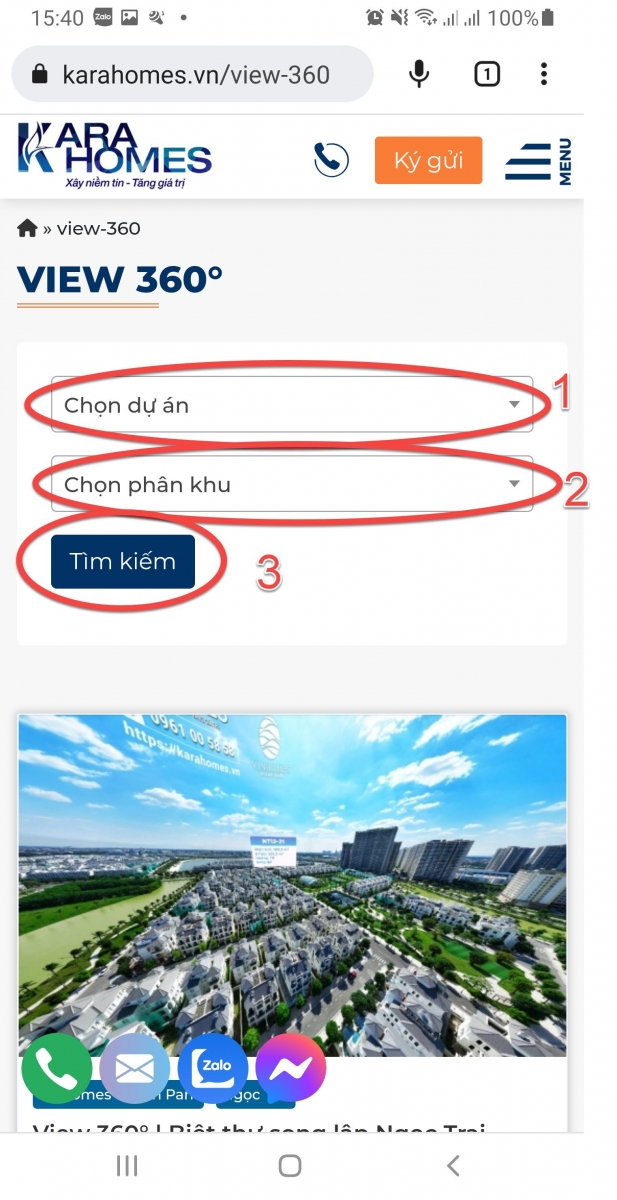Open the View 360° aerial villa card
Viewport: 617px width, 1200px height.
pyautogui.click(x=292, y=885)
